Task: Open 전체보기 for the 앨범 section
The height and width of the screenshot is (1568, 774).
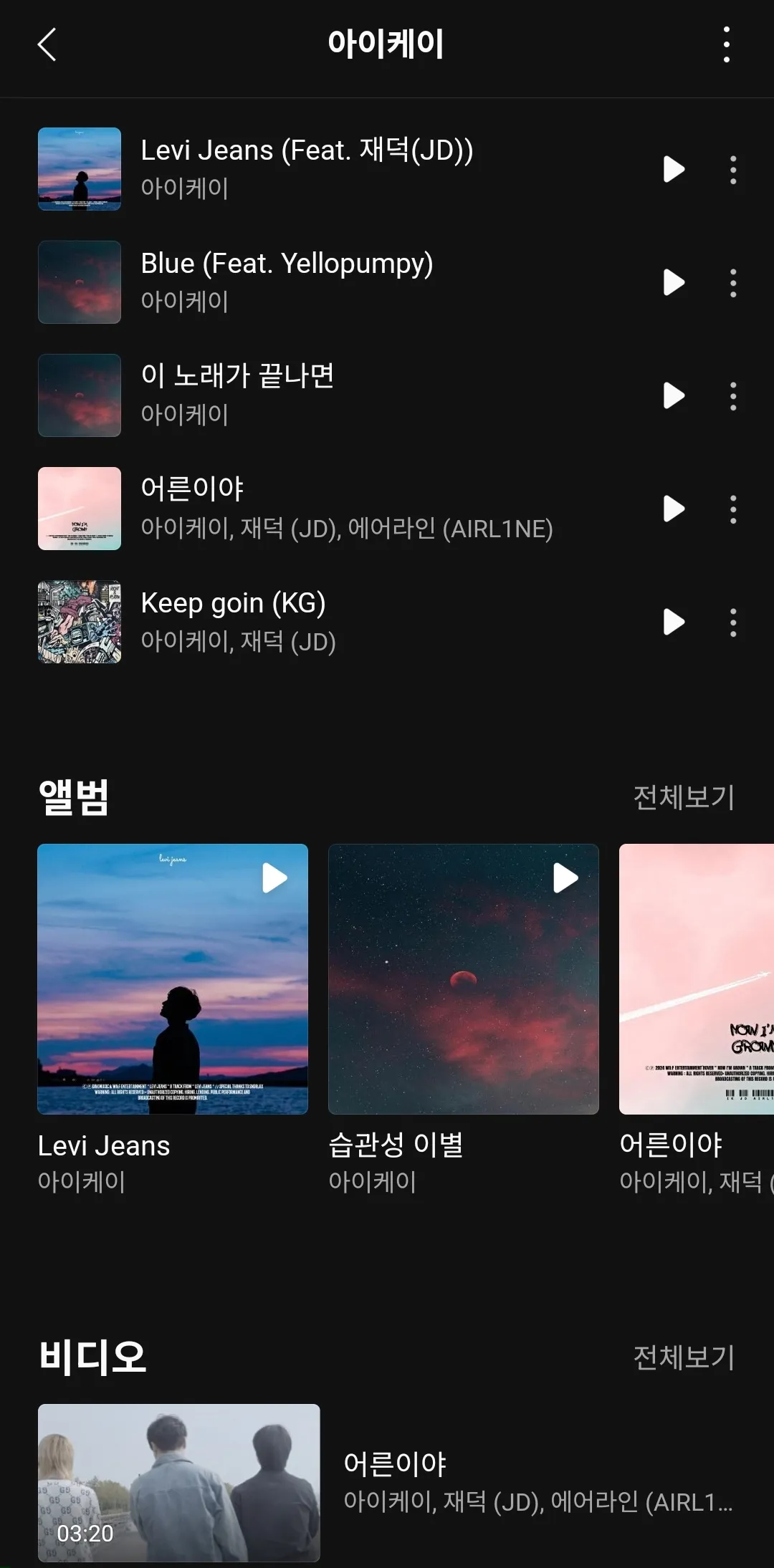Action: [683, 798]
